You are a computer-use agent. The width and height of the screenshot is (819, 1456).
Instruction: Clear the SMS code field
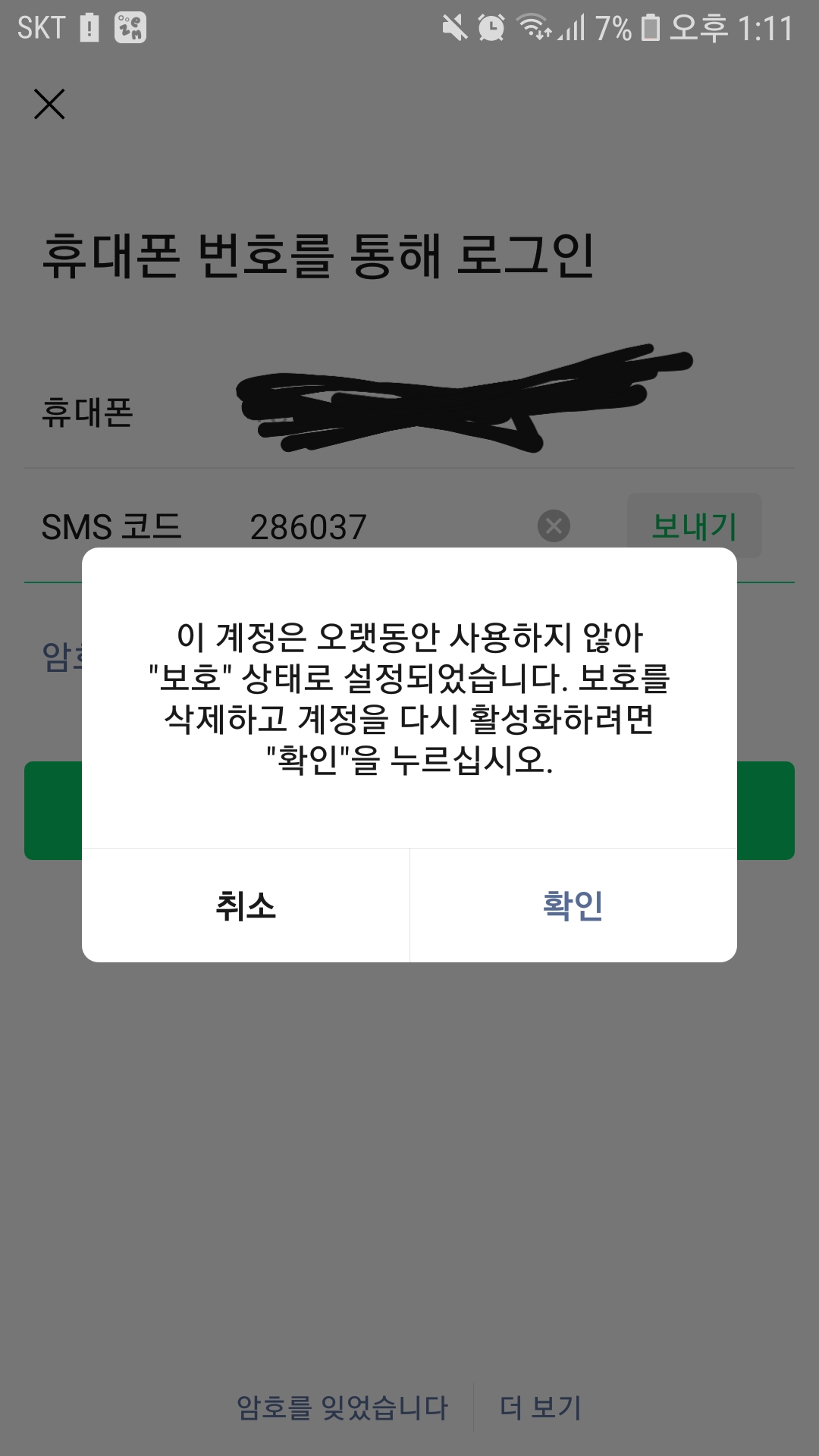554,526
